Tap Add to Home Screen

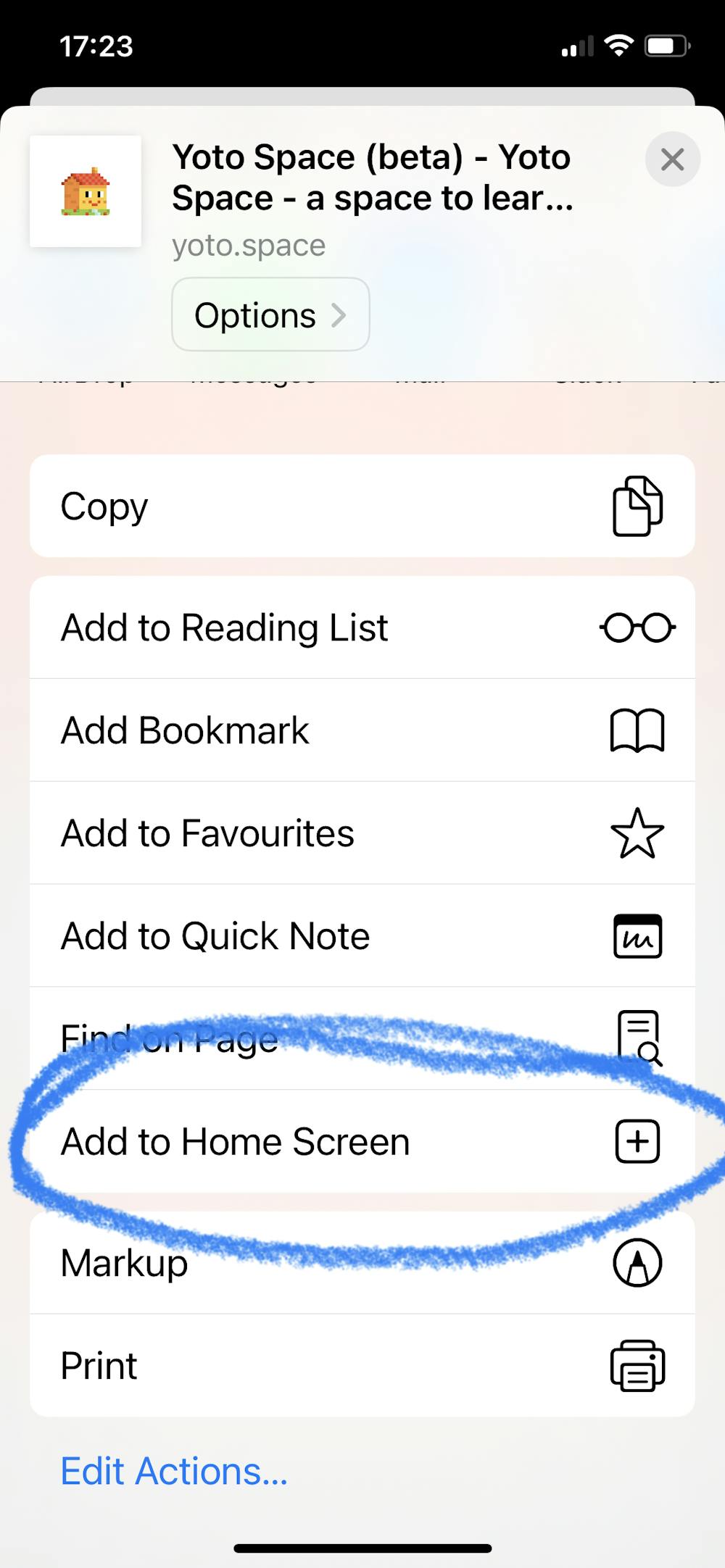pyautogui.click(x=362, y=1142)
